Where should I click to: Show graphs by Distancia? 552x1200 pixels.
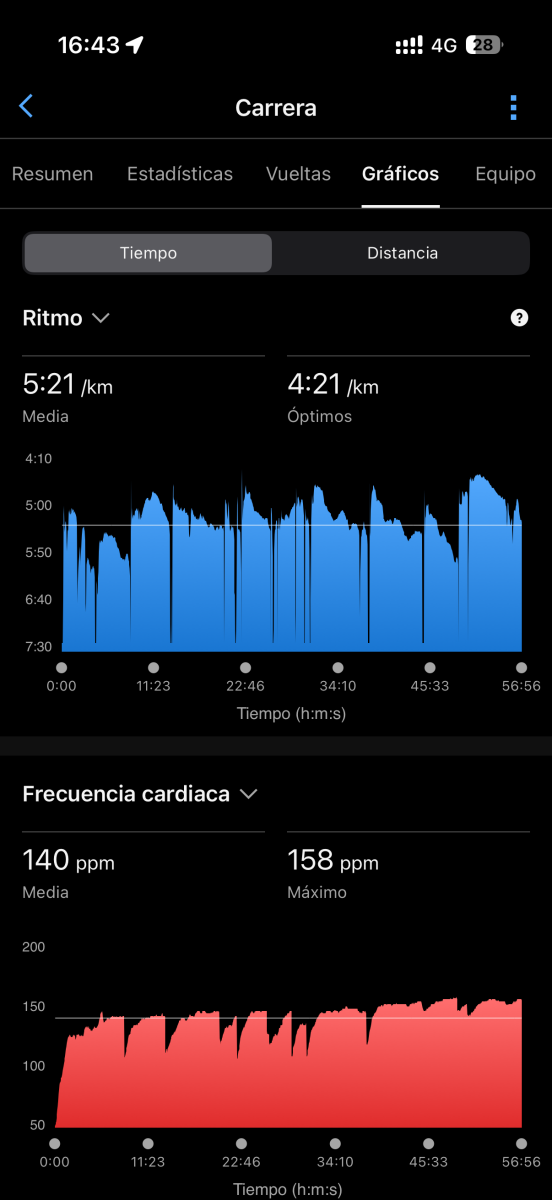tap(402, 253)
